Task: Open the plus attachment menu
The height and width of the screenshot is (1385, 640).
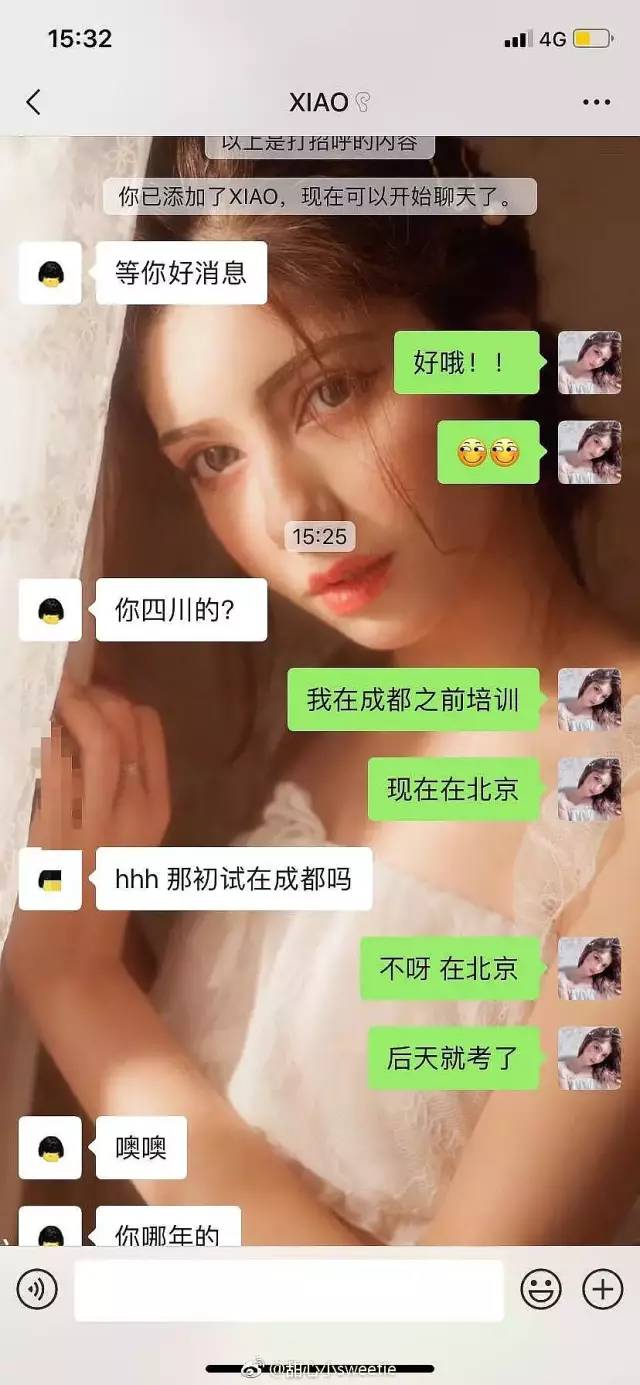Action: click(602, 1290)
